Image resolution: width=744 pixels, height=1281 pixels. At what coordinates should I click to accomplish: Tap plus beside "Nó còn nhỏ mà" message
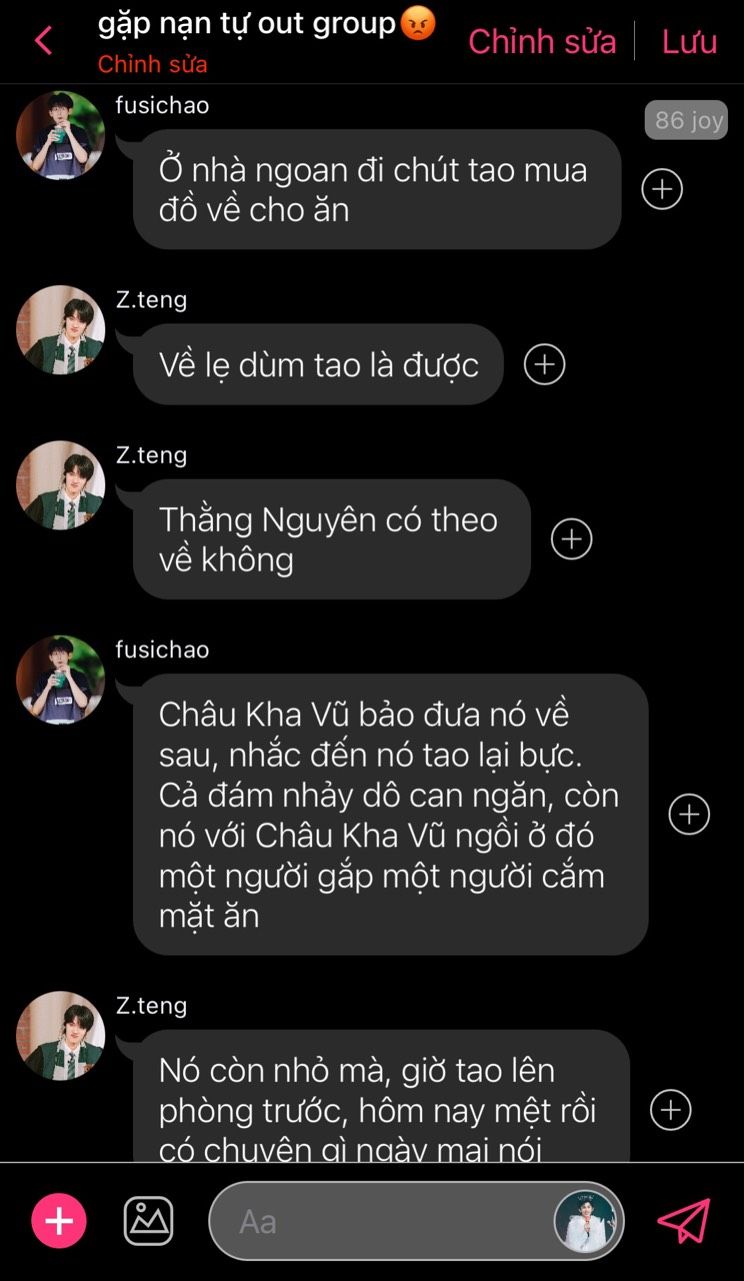pos(671,1110)
